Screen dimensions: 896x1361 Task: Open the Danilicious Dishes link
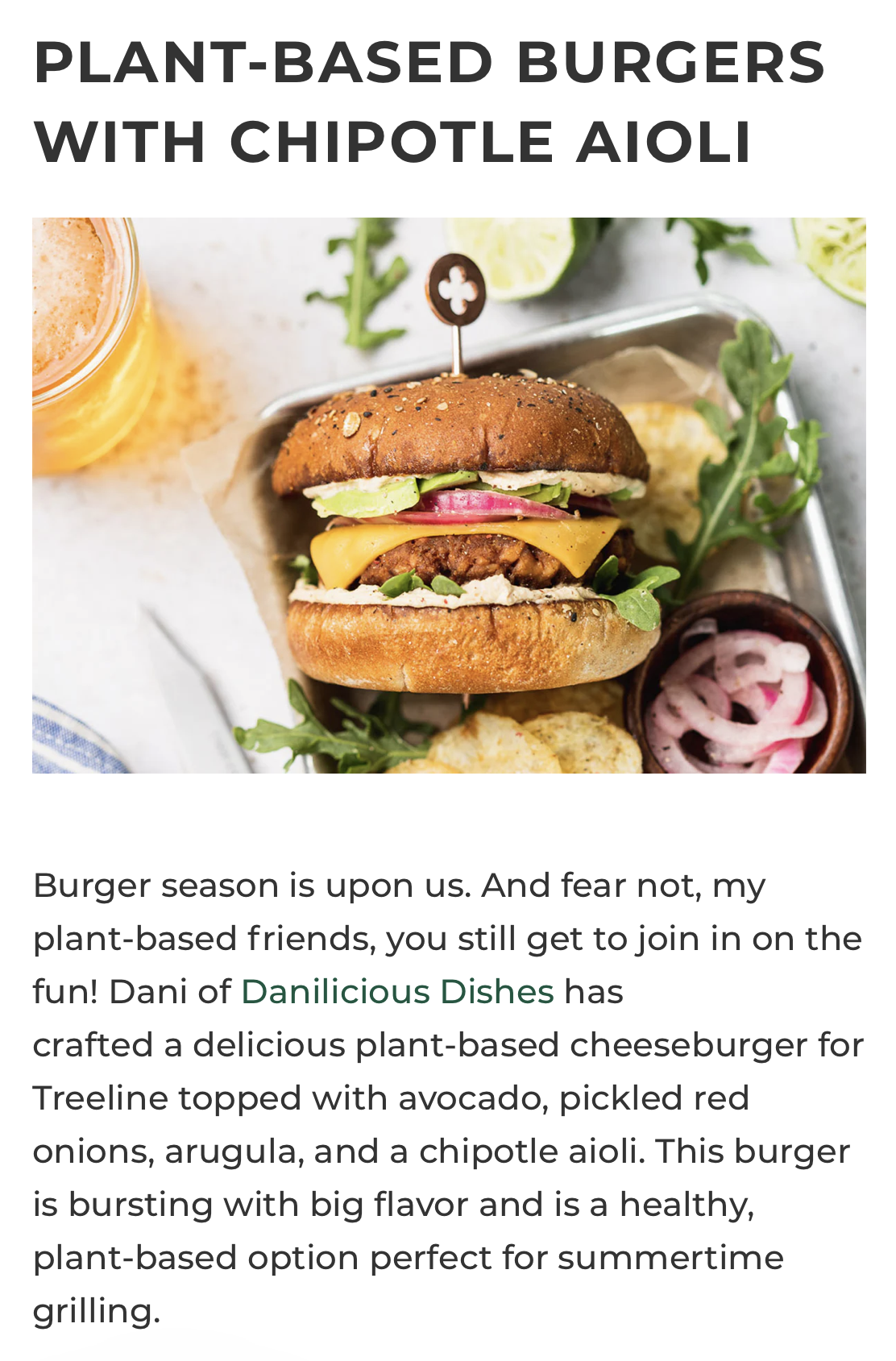[397, 991]
